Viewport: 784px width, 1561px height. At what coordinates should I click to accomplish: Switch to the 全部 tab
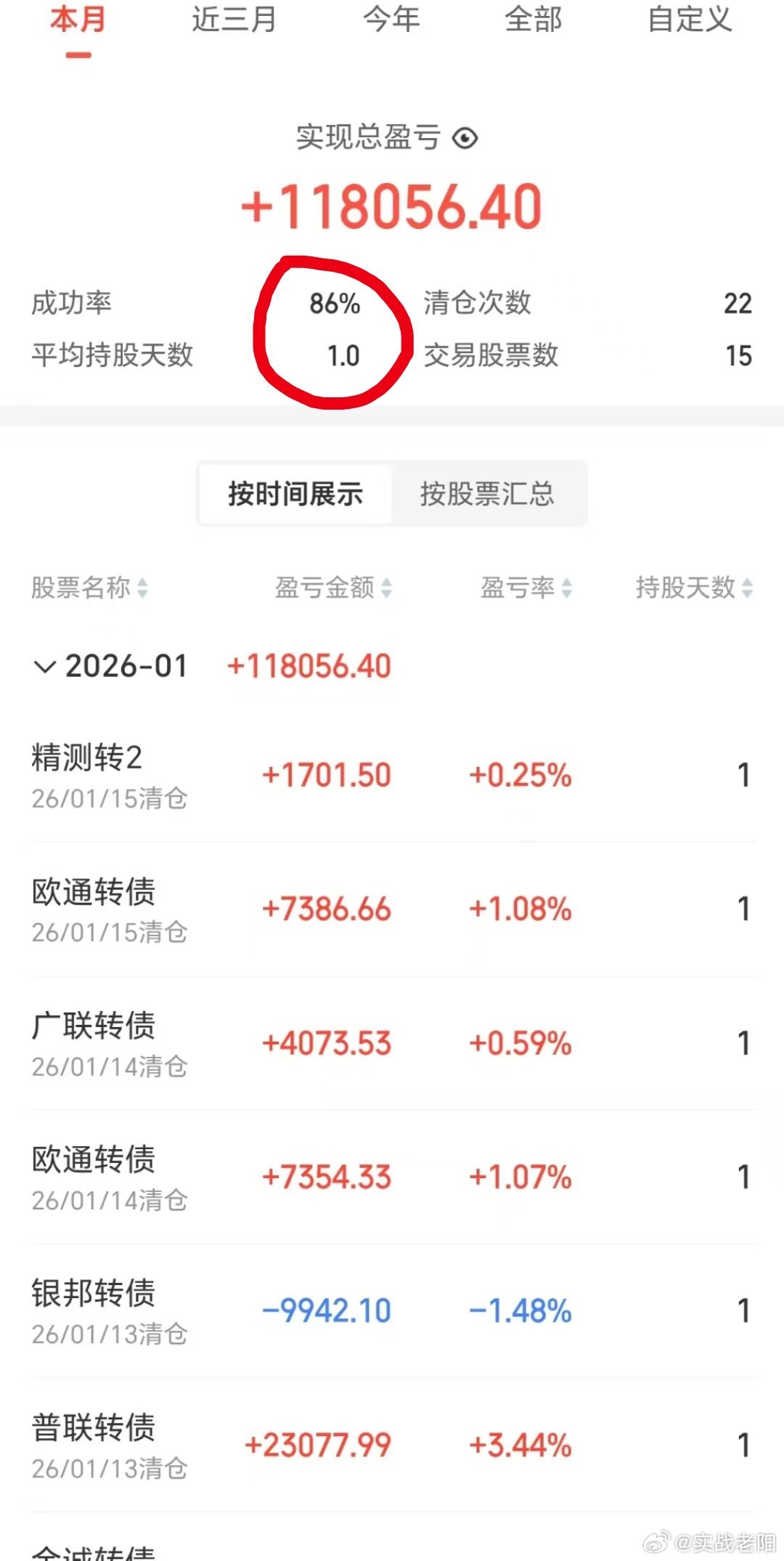(x=534, y=20)
